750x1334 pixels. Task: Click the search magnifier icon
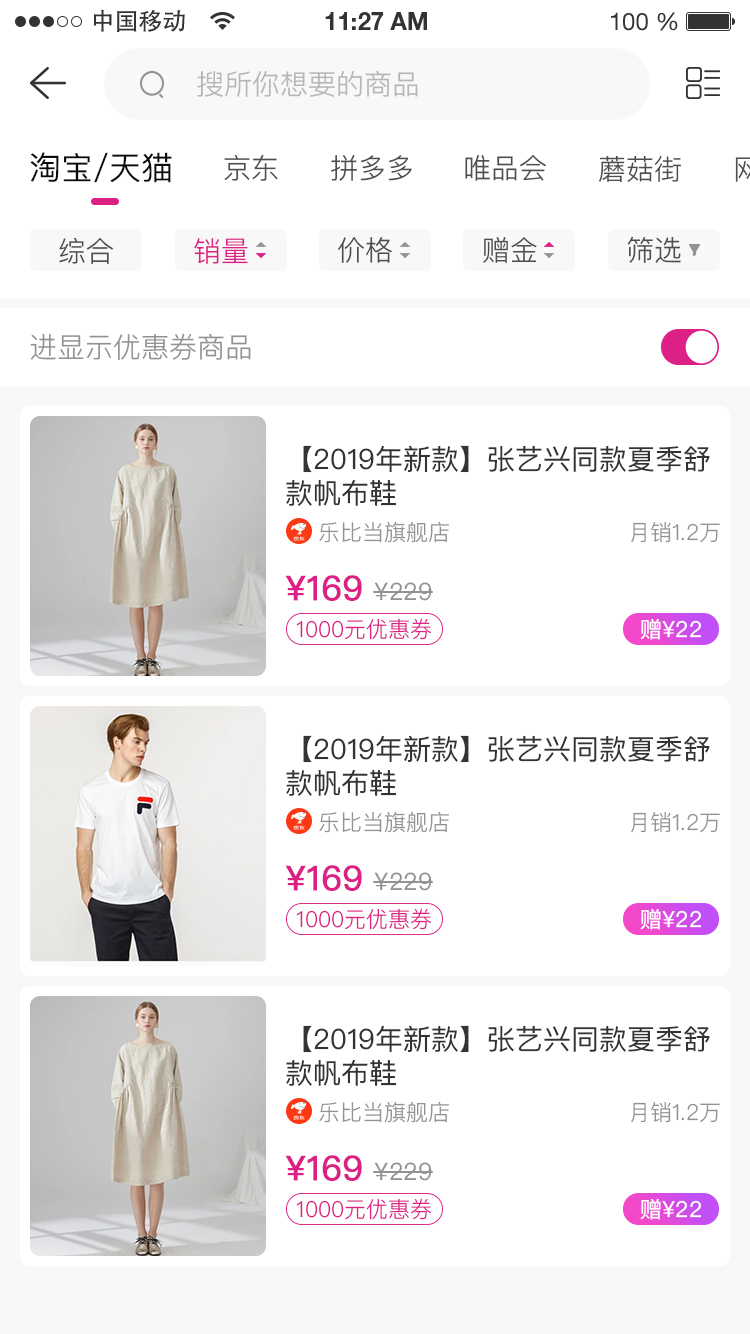coord(151,85)
